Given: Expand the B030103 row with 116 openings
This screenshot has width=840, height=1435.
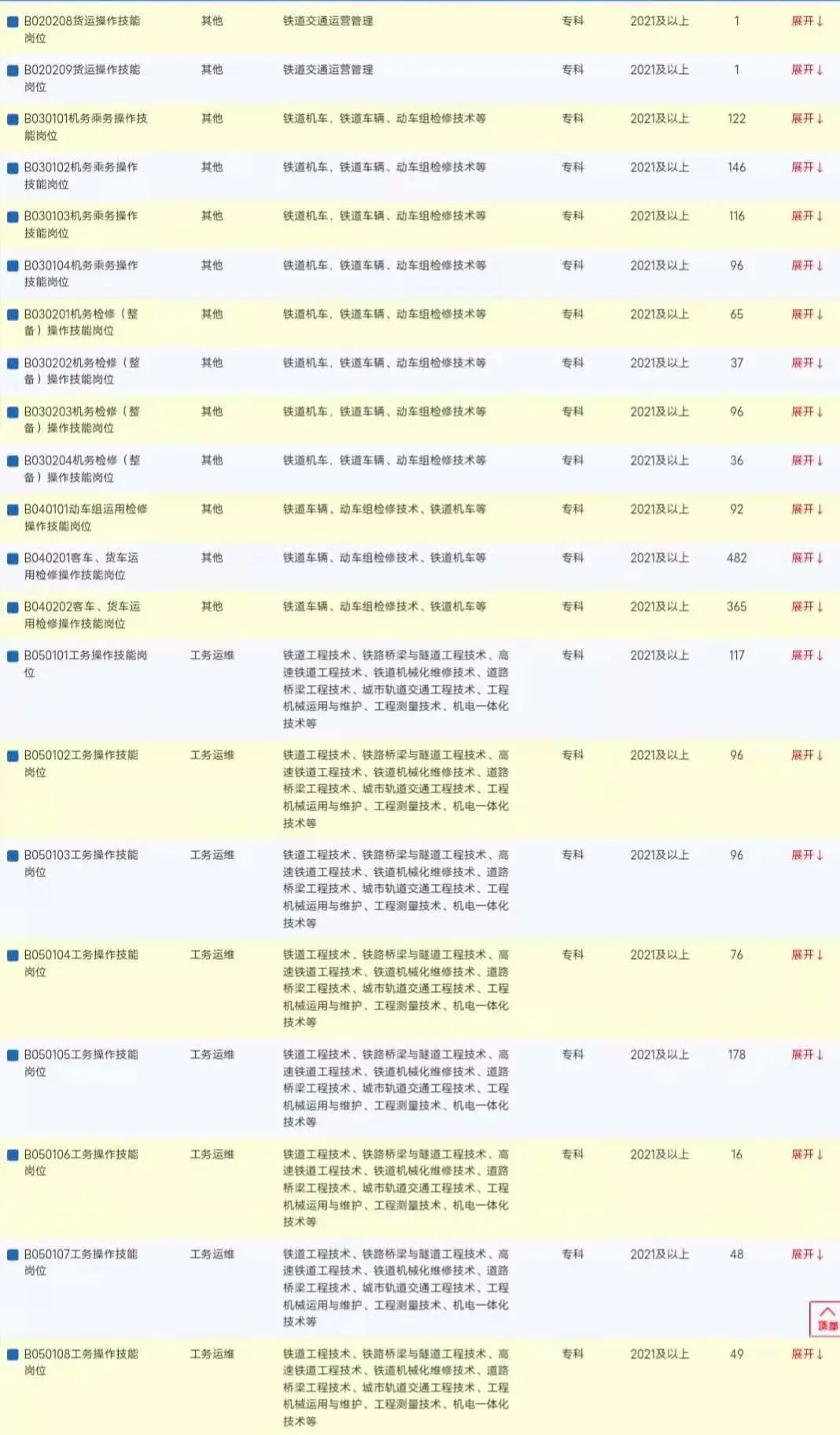Looking at the screenshot, I should pyautogui.click(x=807, y=216).
